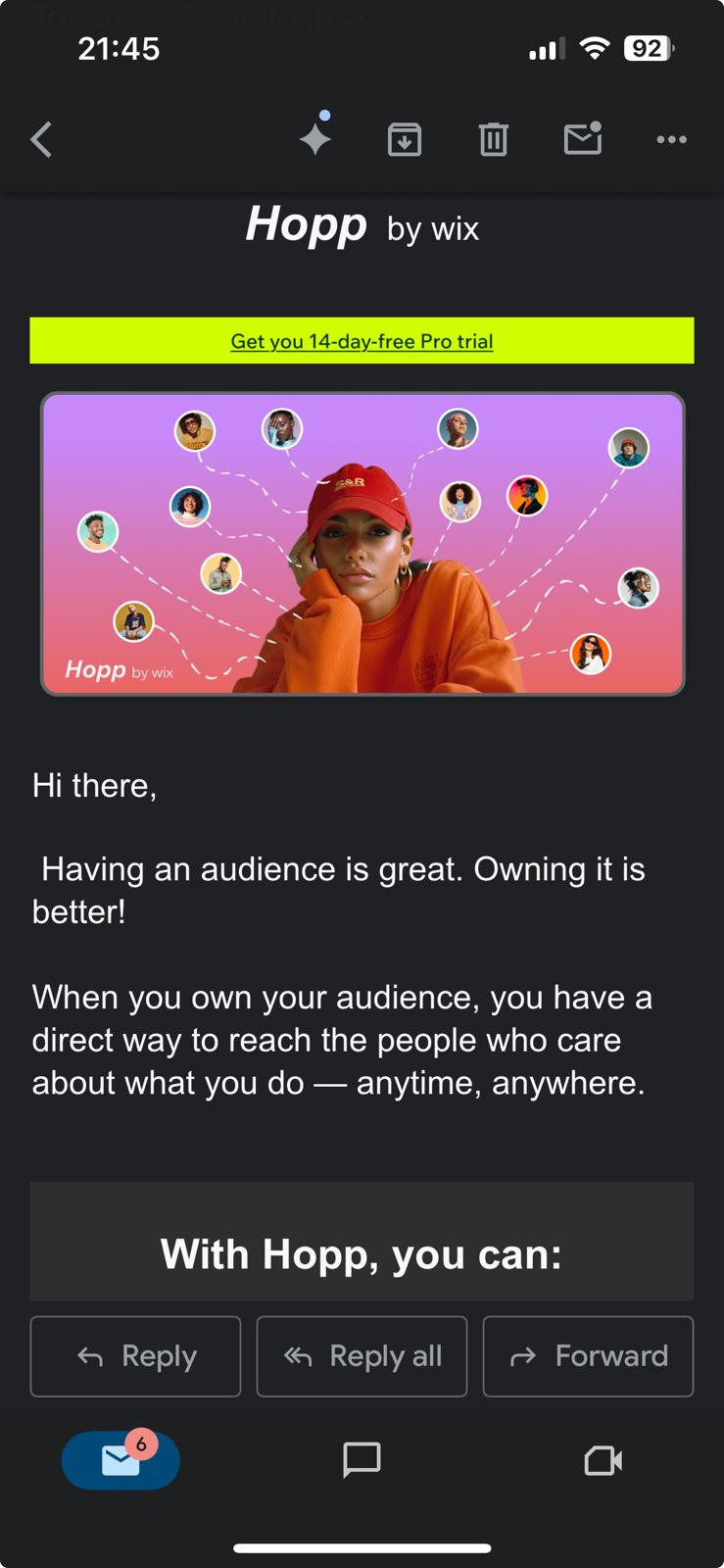The height and width of the screenshot is (1568, 724).
Task: Switch to the Chat tab
Action: (x=362, y=1460)
